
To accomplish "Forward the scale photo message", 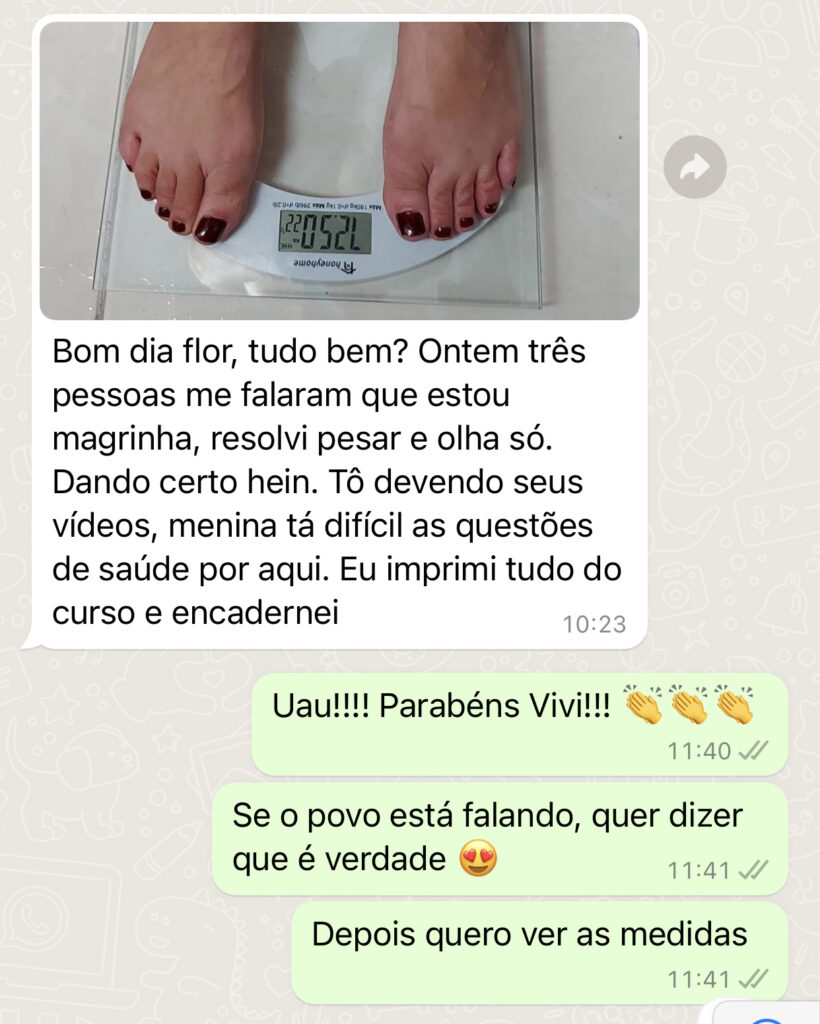I will coord(694,167).
